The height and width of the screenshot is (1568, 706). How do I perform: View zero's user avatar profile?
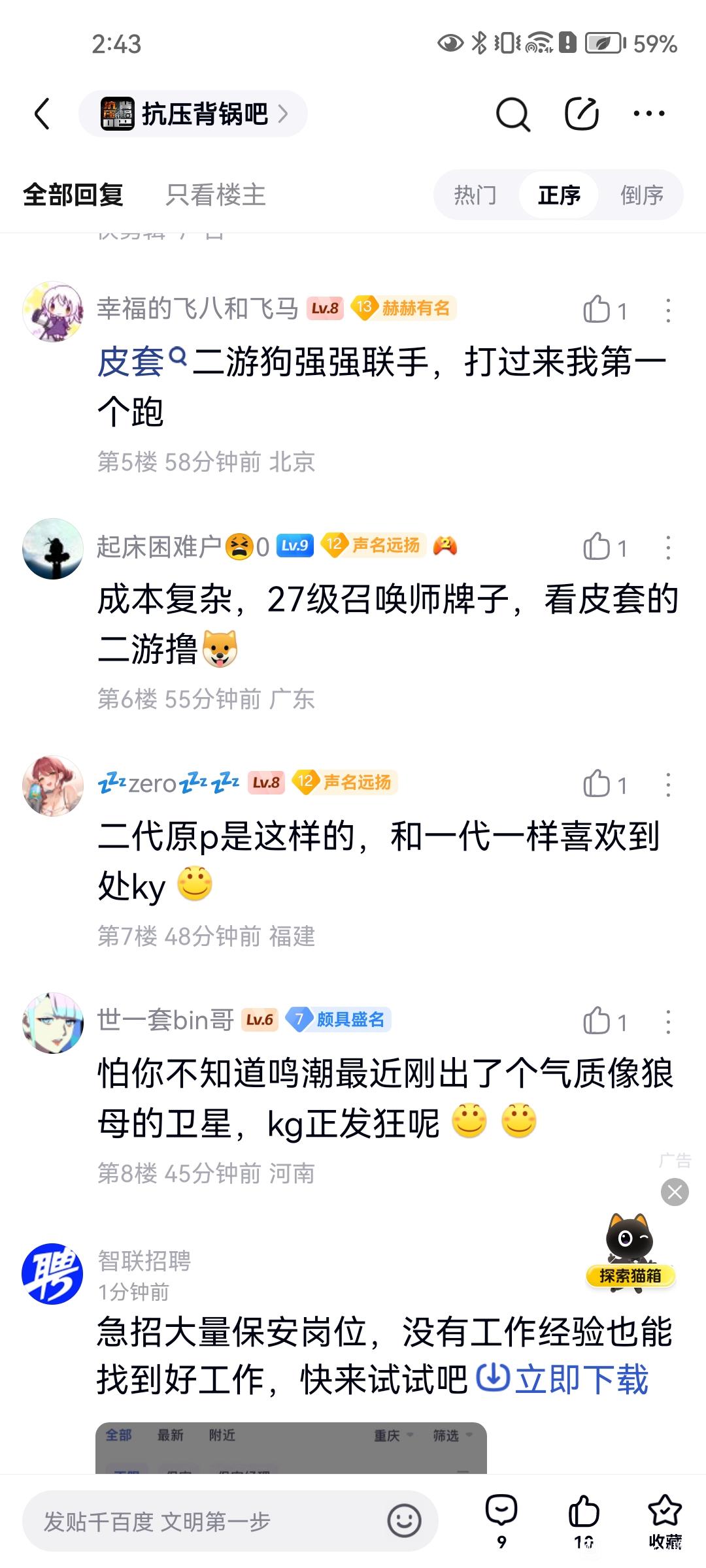click(53, 786)
